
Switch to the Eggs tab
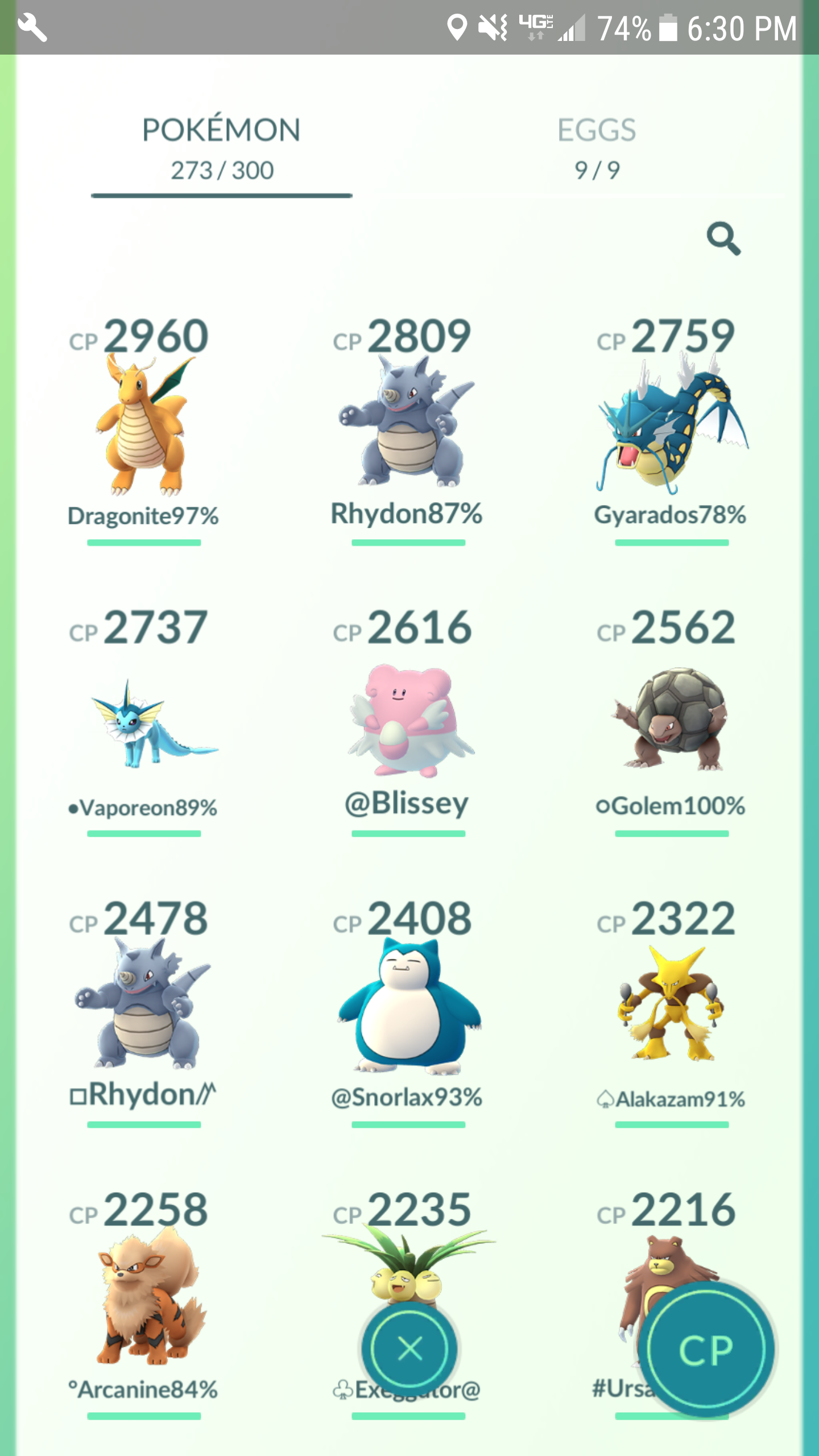(597, 149)
